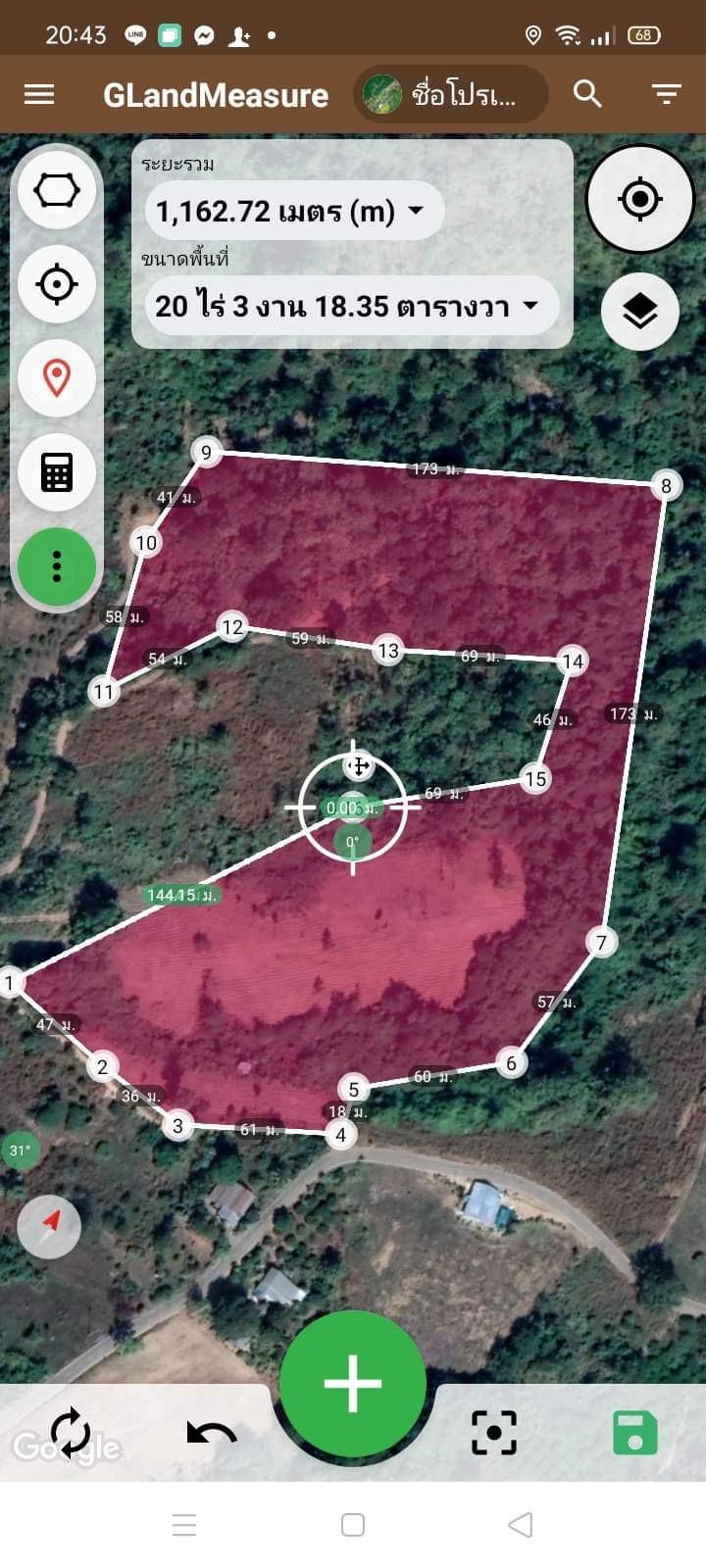Screen dimensions: 706x1568
Task: Tap the refresh arrows icon in the bottom bar
Action: click(x=71, y=1433)
